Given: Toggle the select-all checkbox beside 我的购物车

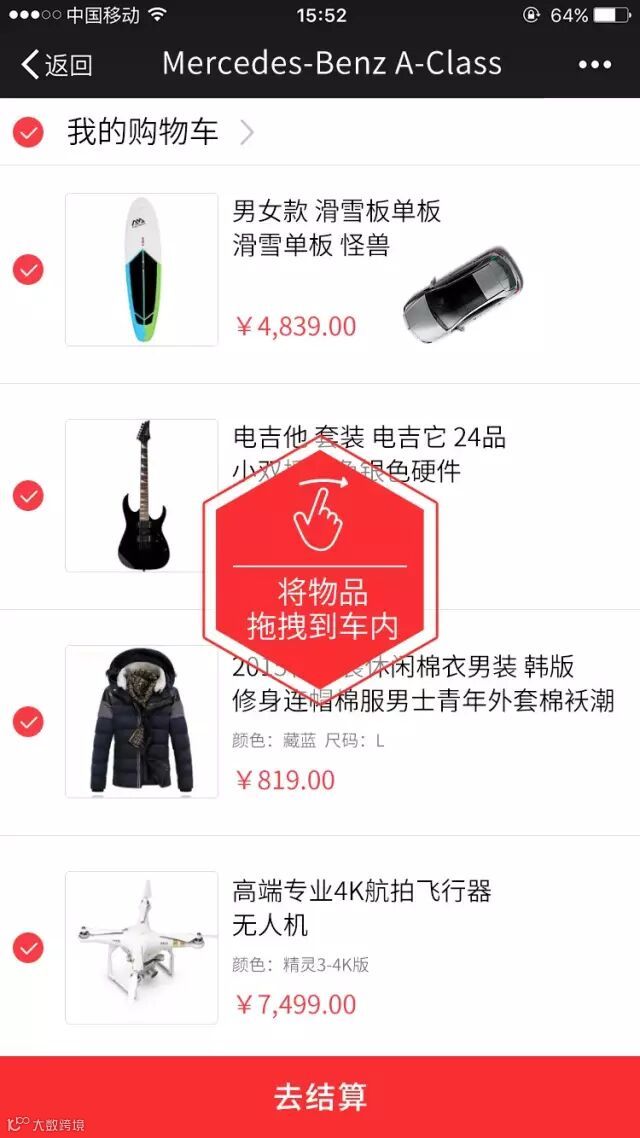Looking at the screenshot, I should (28, 132).
